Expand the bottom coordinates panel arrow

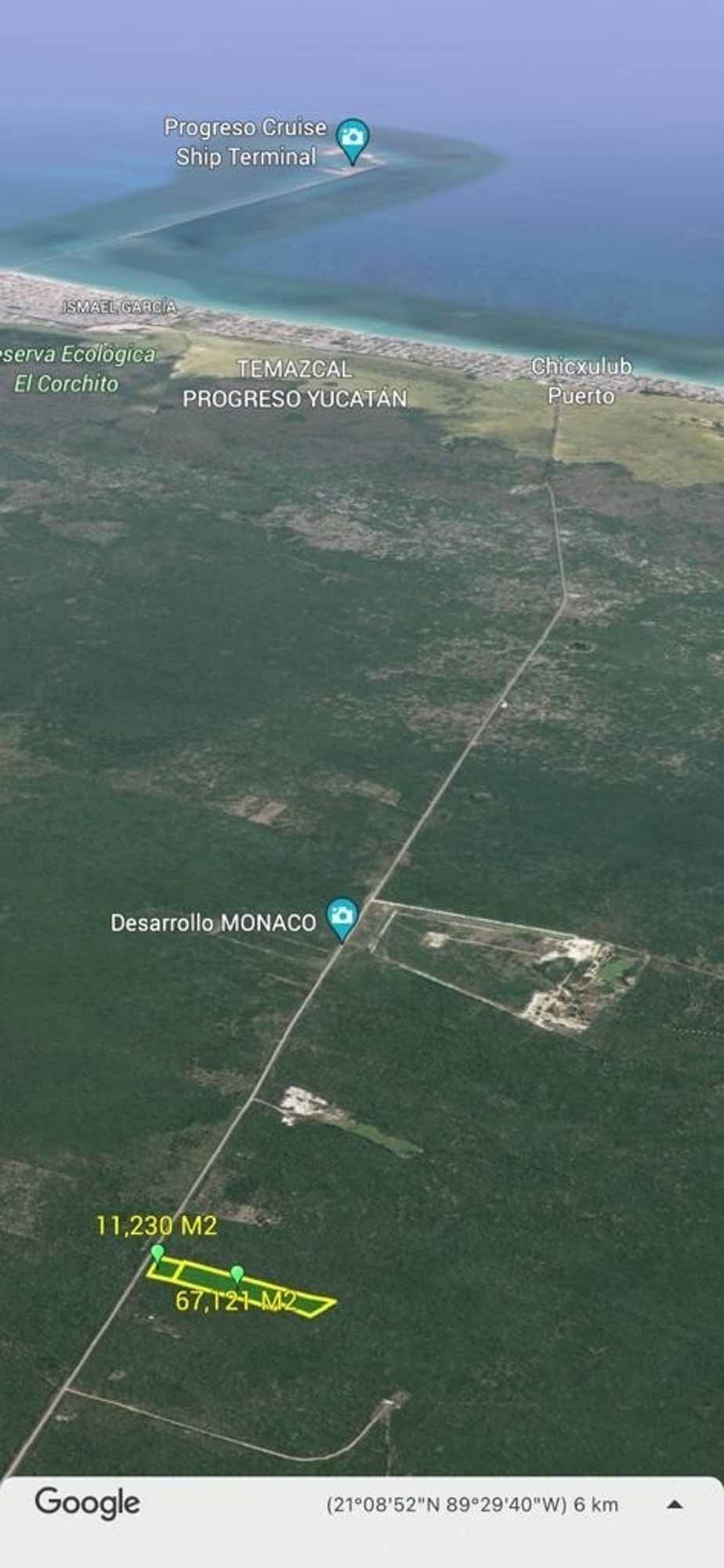point(674,1504)
